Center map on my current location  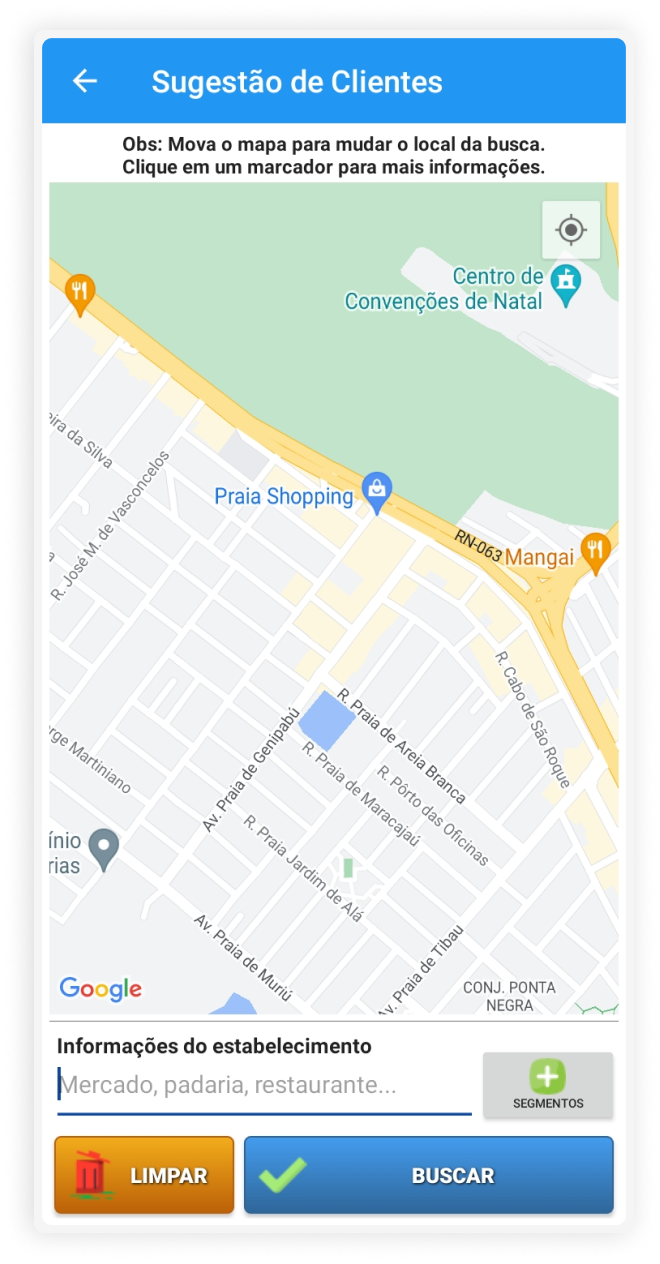coord(571,230)
